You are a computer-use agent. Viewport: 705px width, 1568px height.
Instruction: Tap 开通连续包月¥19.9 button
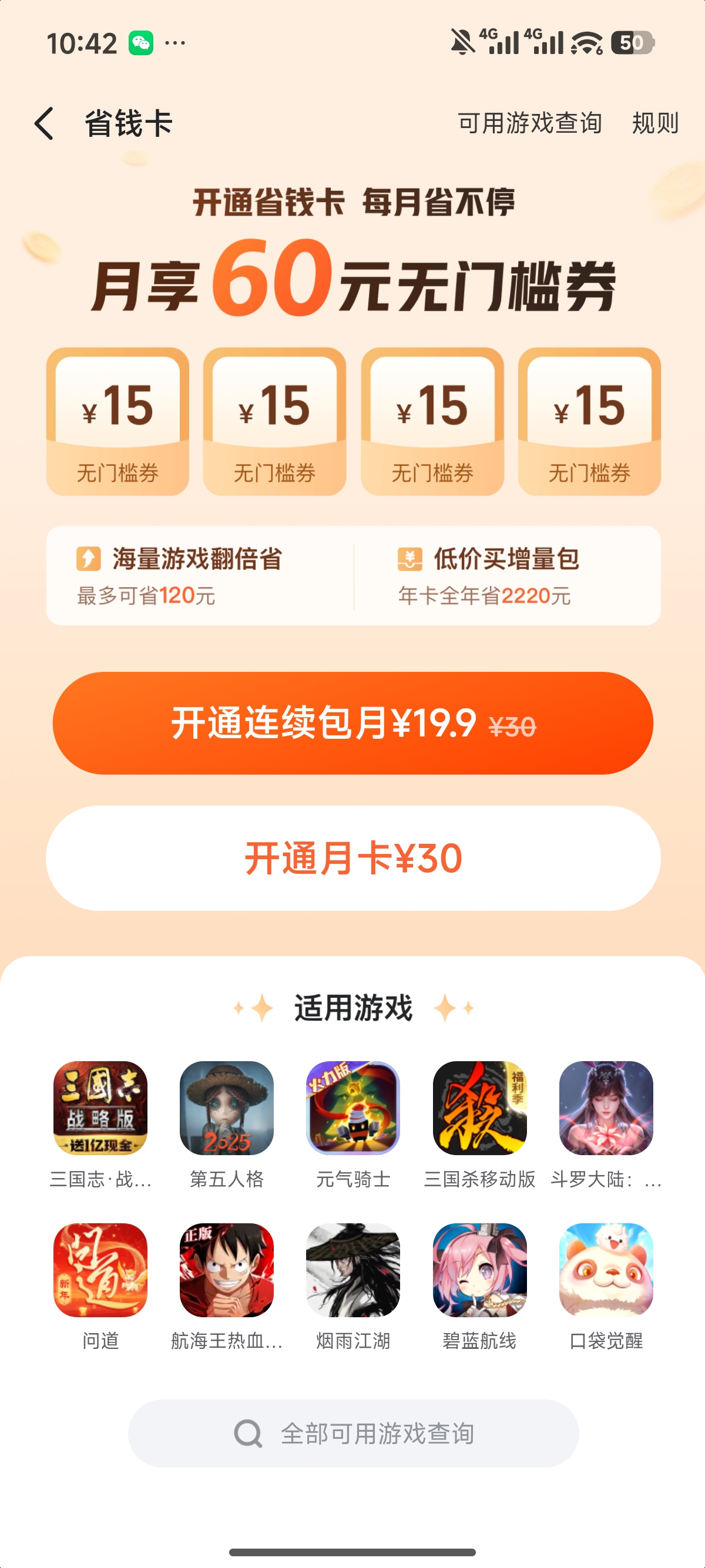click(x=352, y=723)
